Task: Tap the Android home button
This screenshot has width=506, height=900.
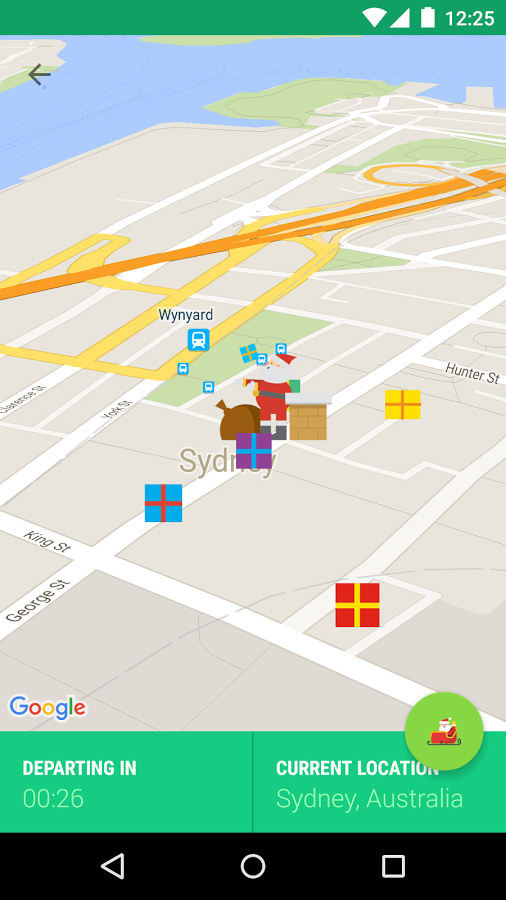Action: [253, 866]
